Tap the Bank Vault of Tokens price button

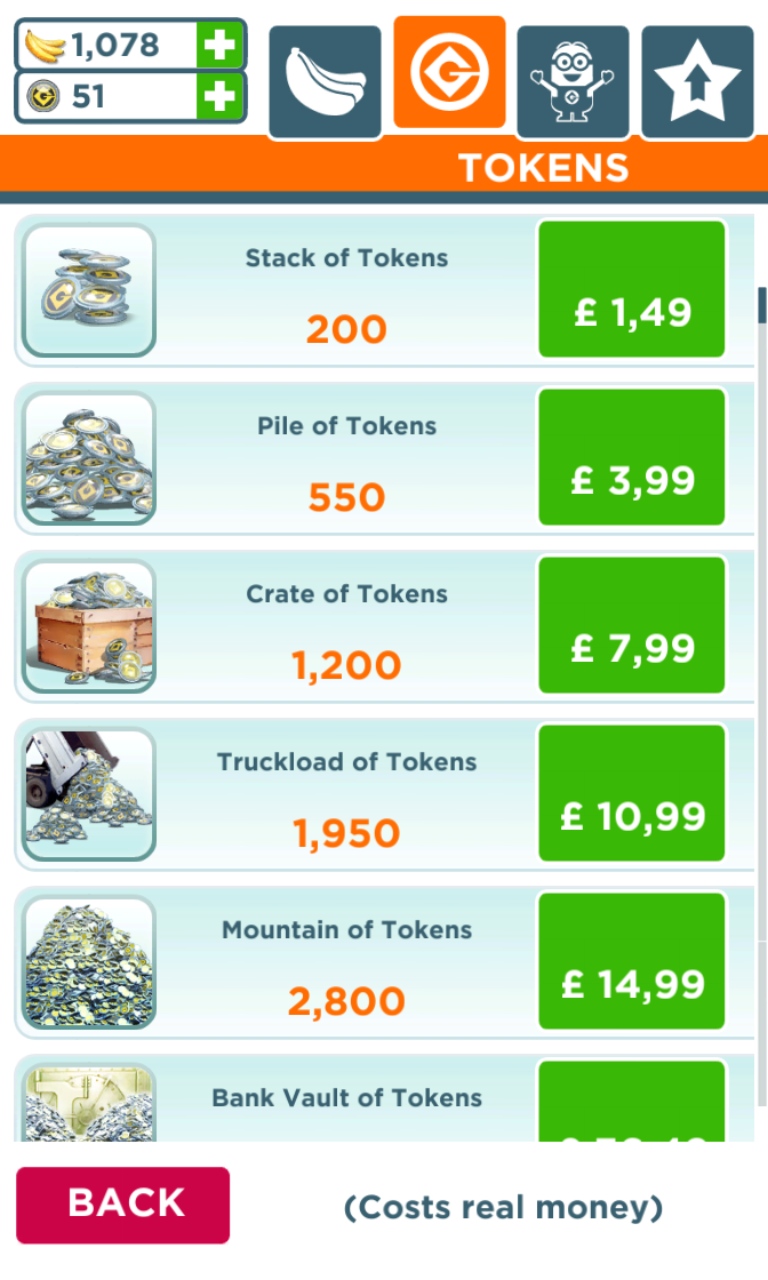click(631, 1101)
